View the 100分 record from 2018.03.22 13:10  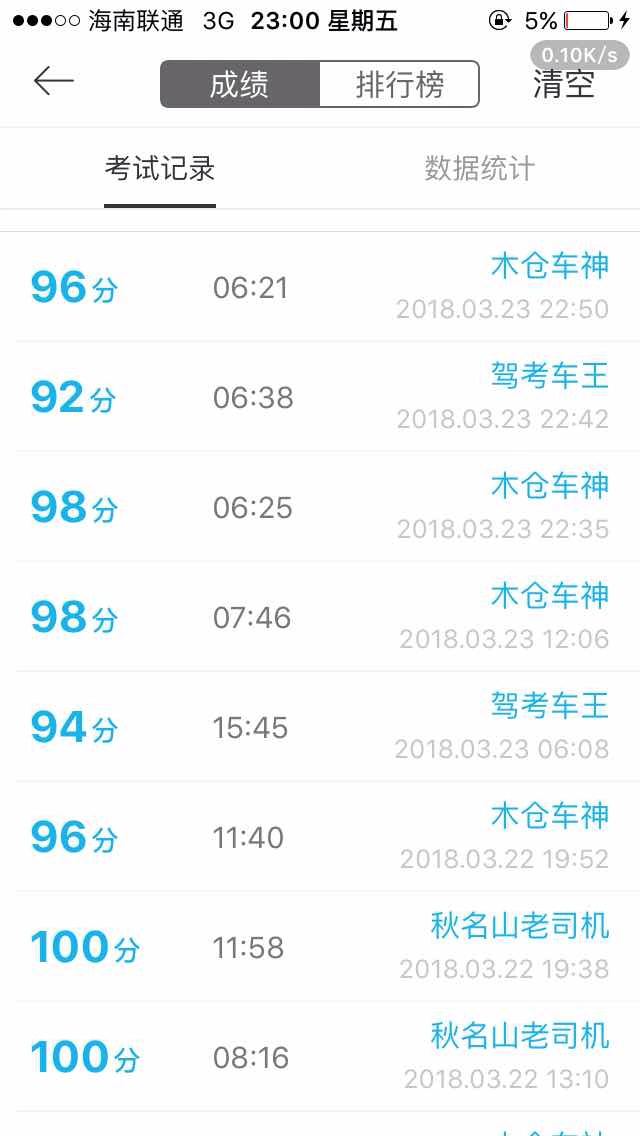pos(320,1057)
